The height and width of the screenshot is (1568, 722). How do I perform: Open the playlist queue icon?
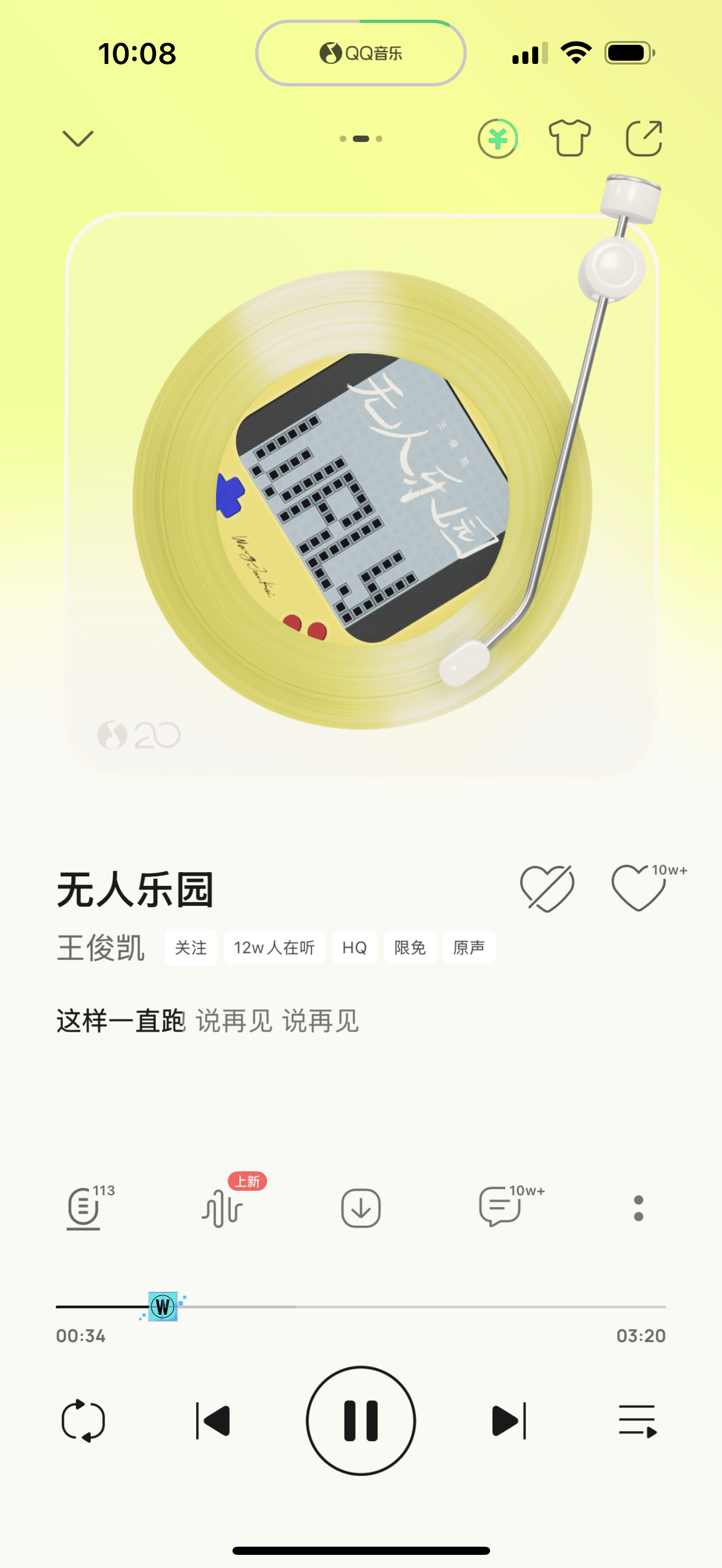click(638, 1418)
